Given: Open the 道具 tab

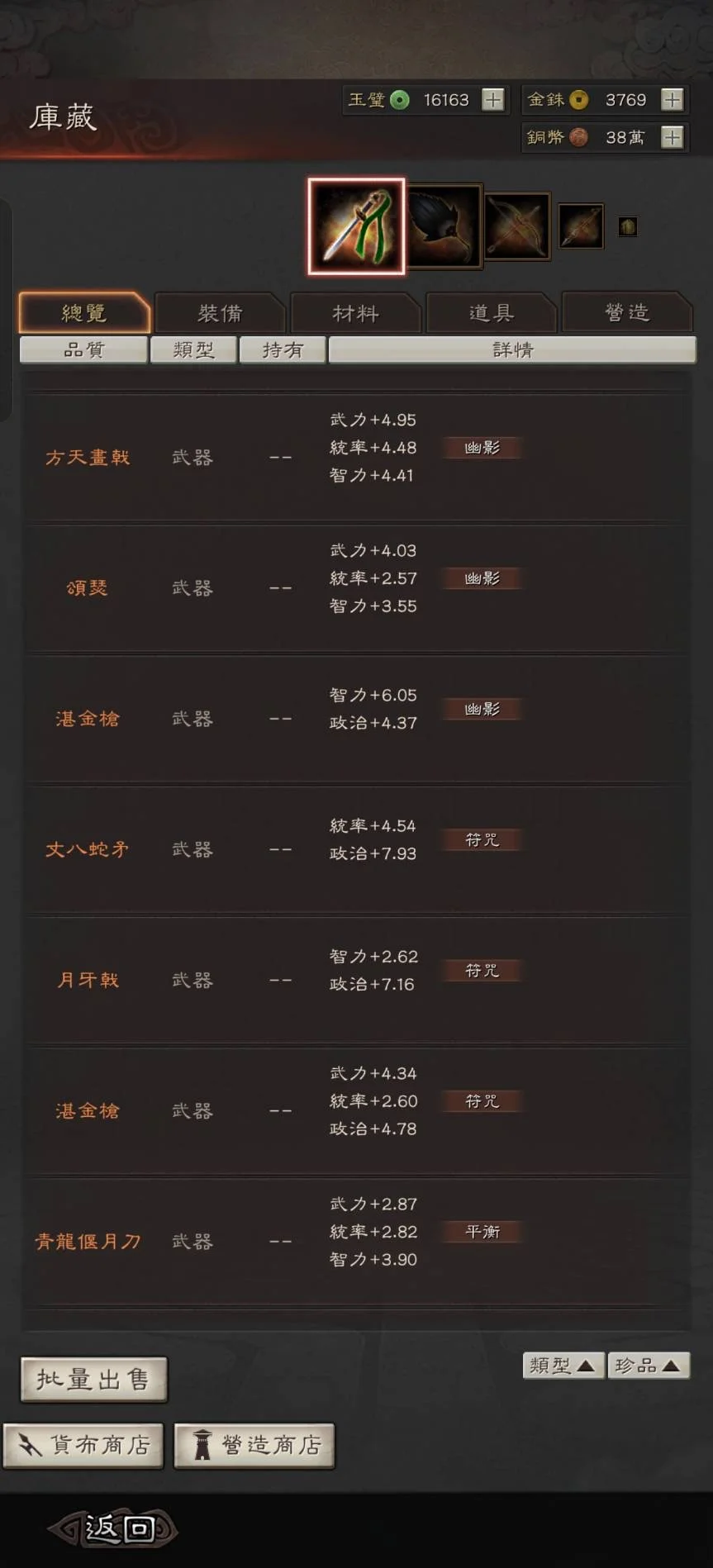Looking at the screenshot, I should 491,313.
